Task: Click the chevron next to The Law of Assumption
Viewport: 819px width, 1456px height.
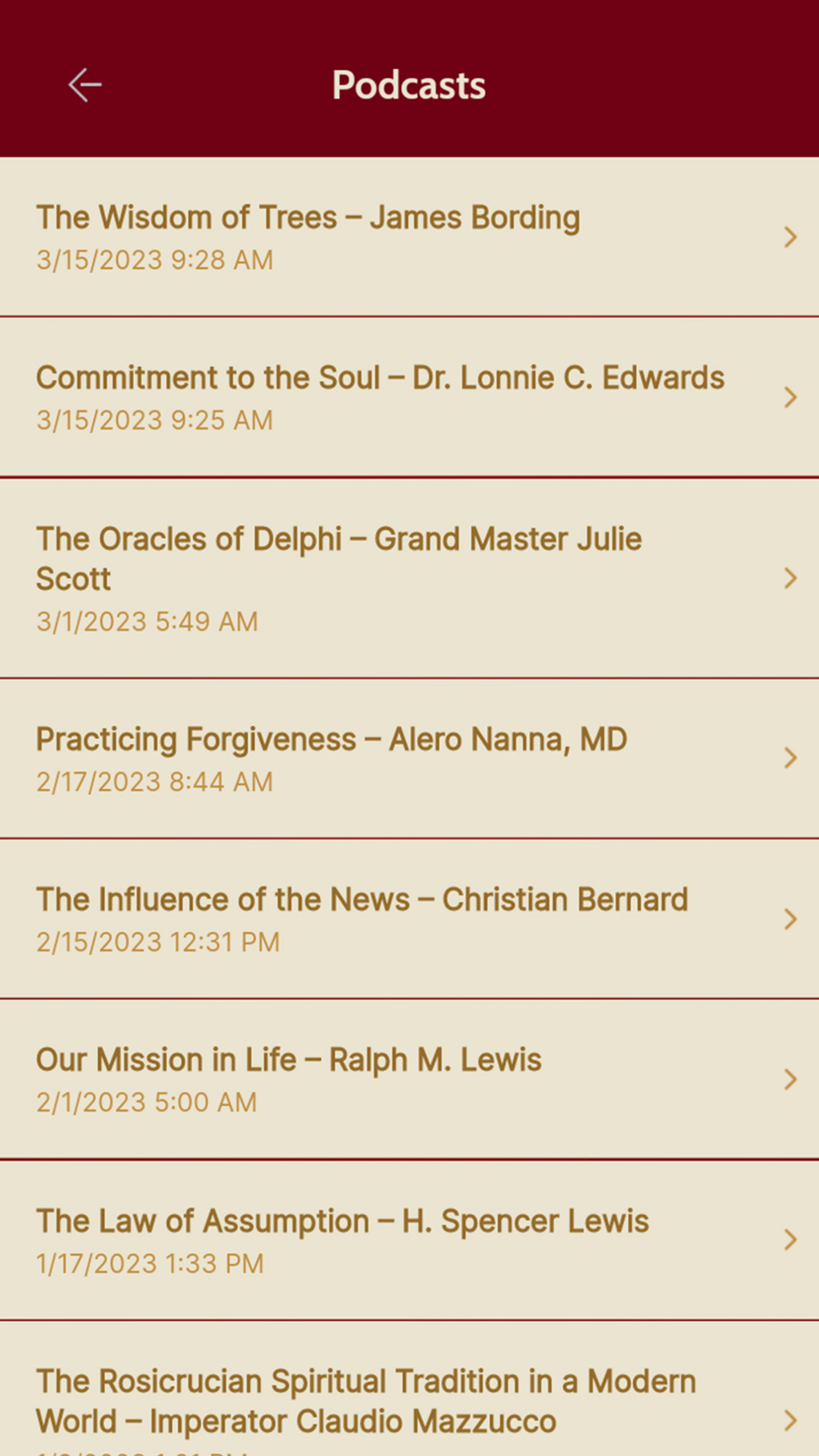Action: (790, 1241)
